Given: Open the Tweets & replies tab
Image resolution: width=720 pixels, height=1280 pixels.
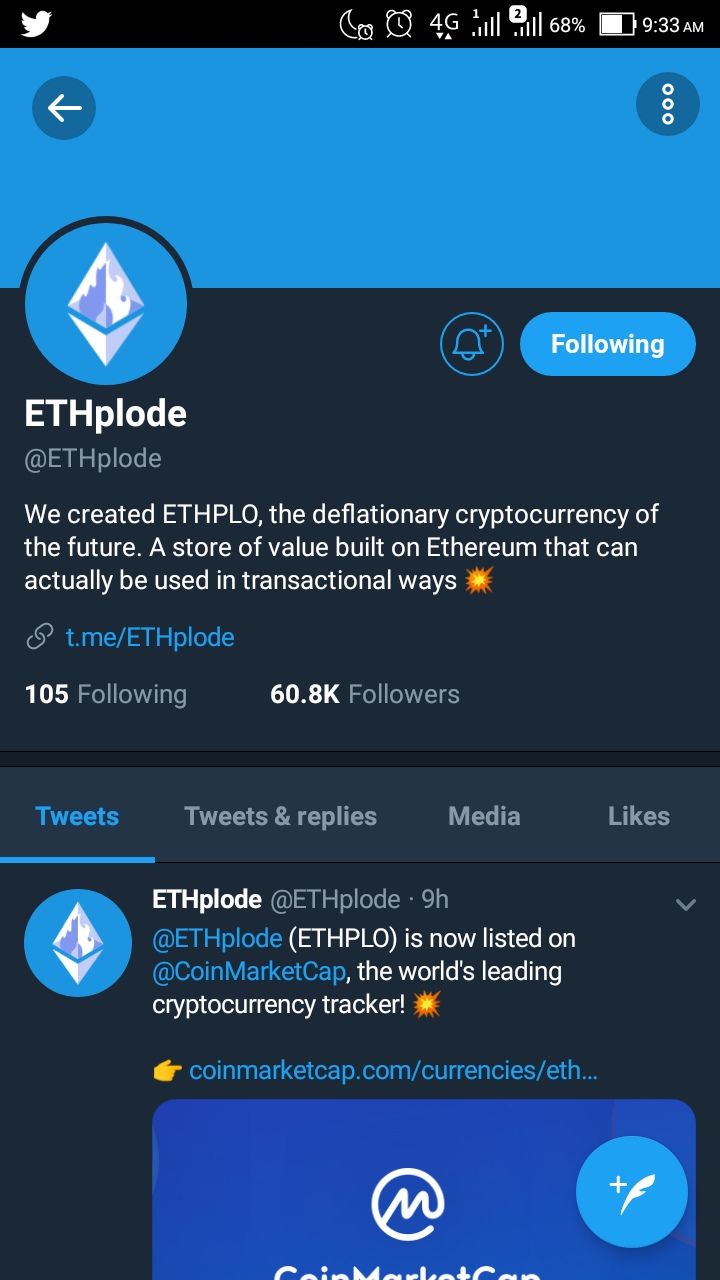Looking at the screenshot, I should (280, 816).
